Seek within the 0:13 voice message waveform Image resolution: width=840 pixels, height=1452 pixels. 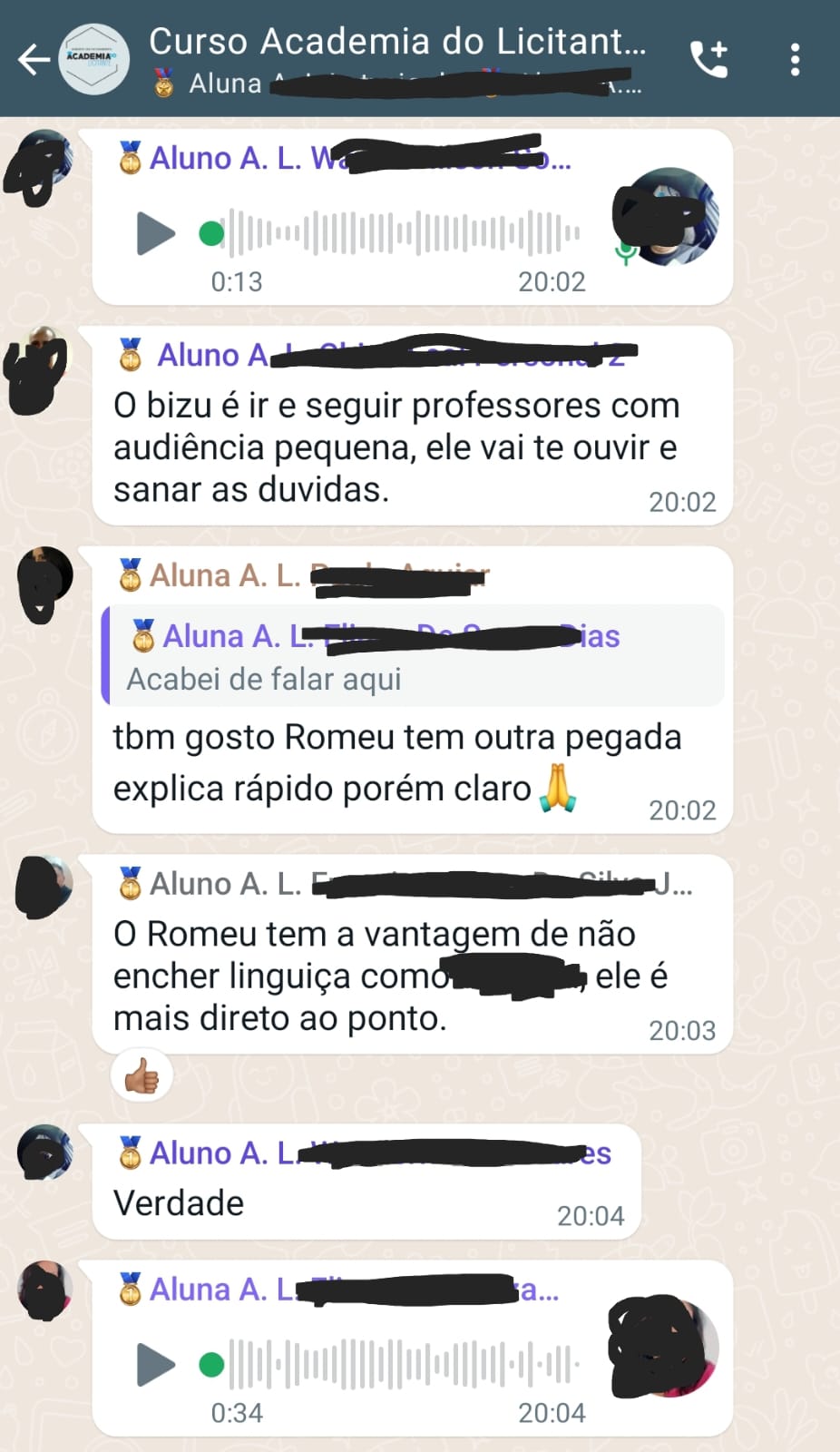pos(404,233)
